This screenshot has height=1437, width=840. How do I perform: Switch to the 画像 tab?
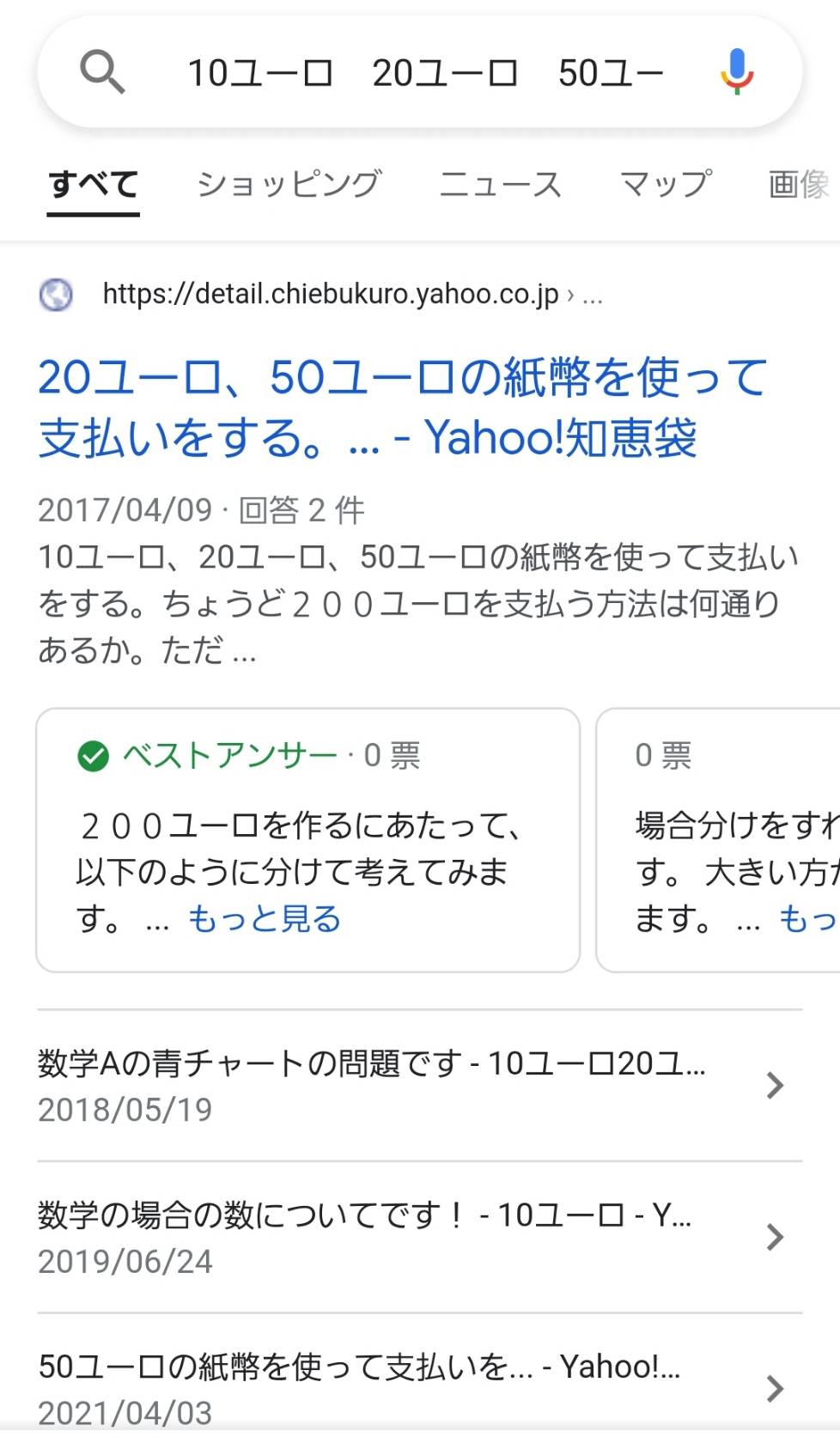(x=799, y=184)
